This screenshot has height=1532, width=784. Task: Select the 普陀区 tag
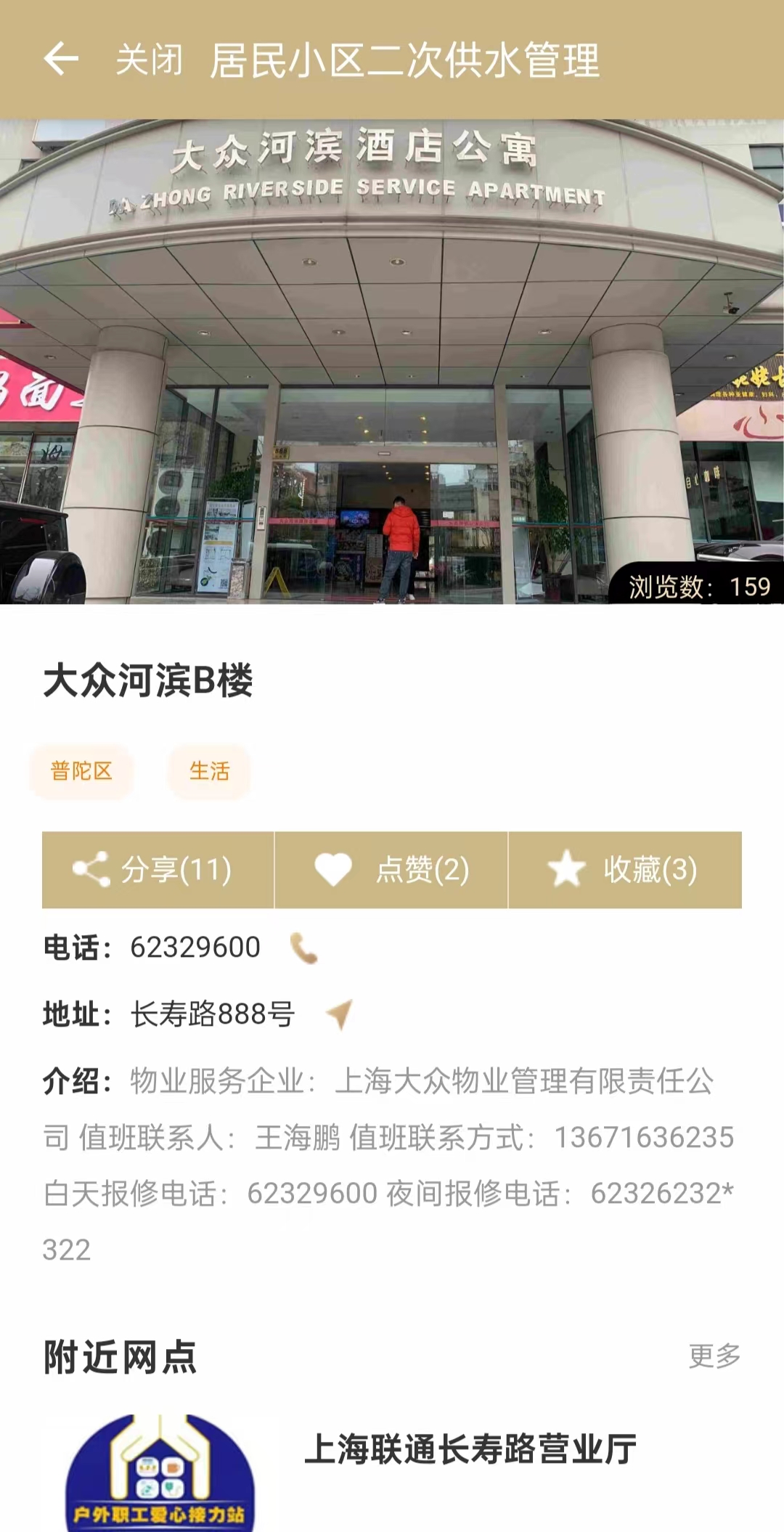(81, 771)
